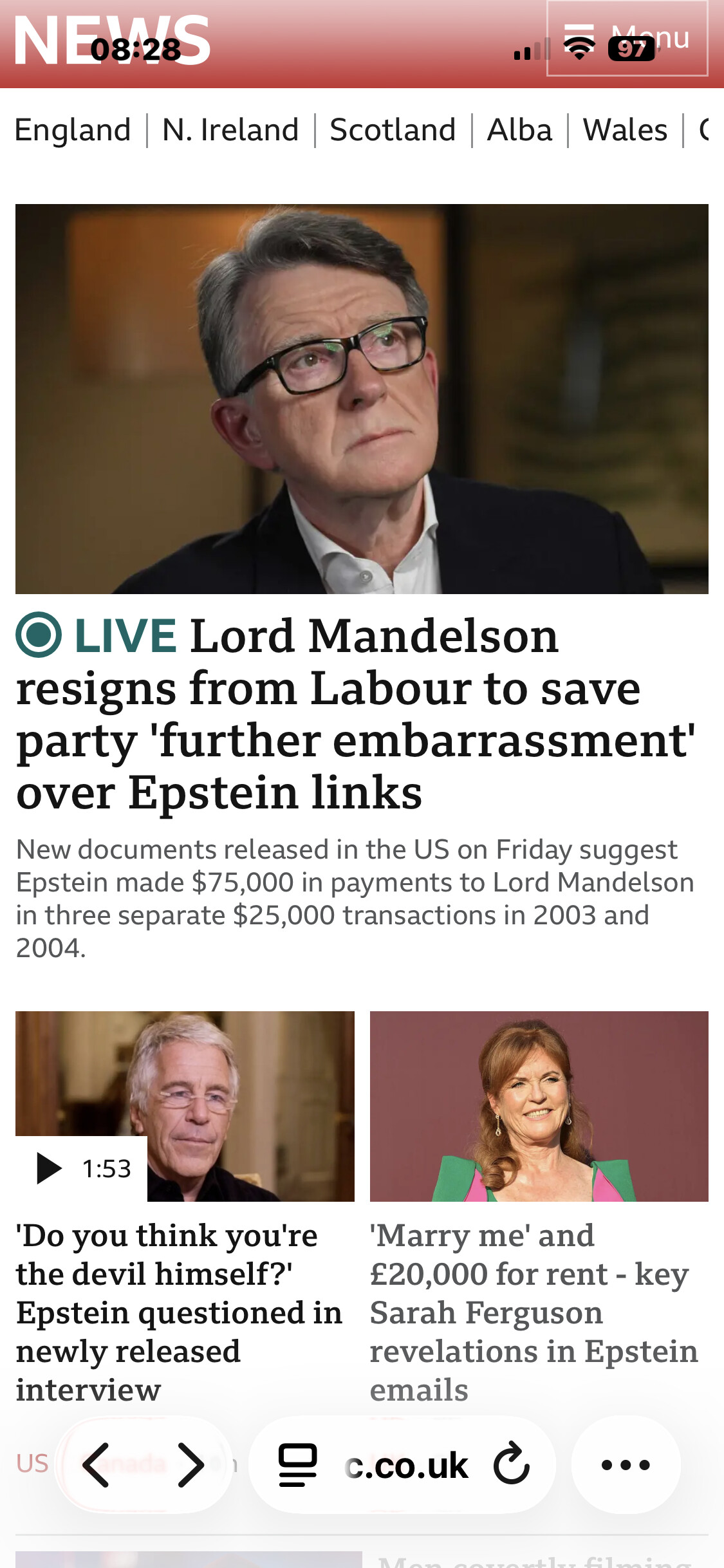Open the Wales news section

tap(625, 130)
